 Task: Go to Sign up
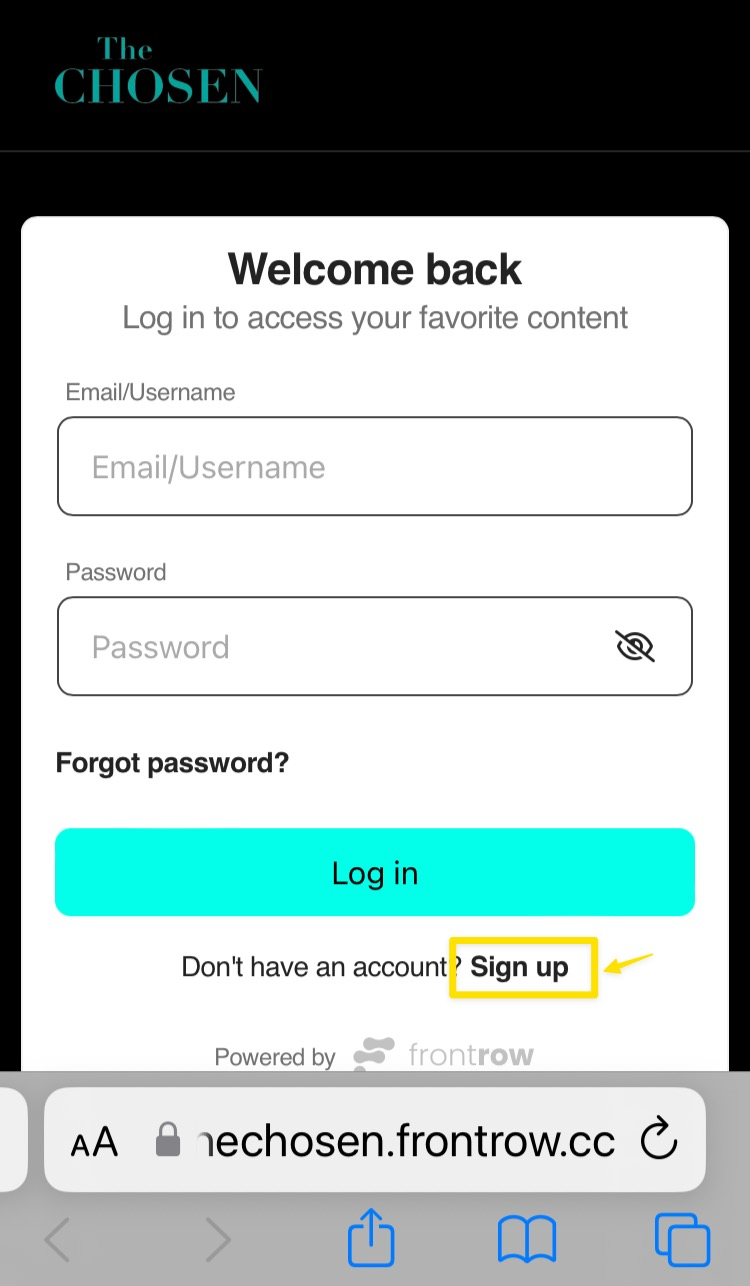[519, 967]
